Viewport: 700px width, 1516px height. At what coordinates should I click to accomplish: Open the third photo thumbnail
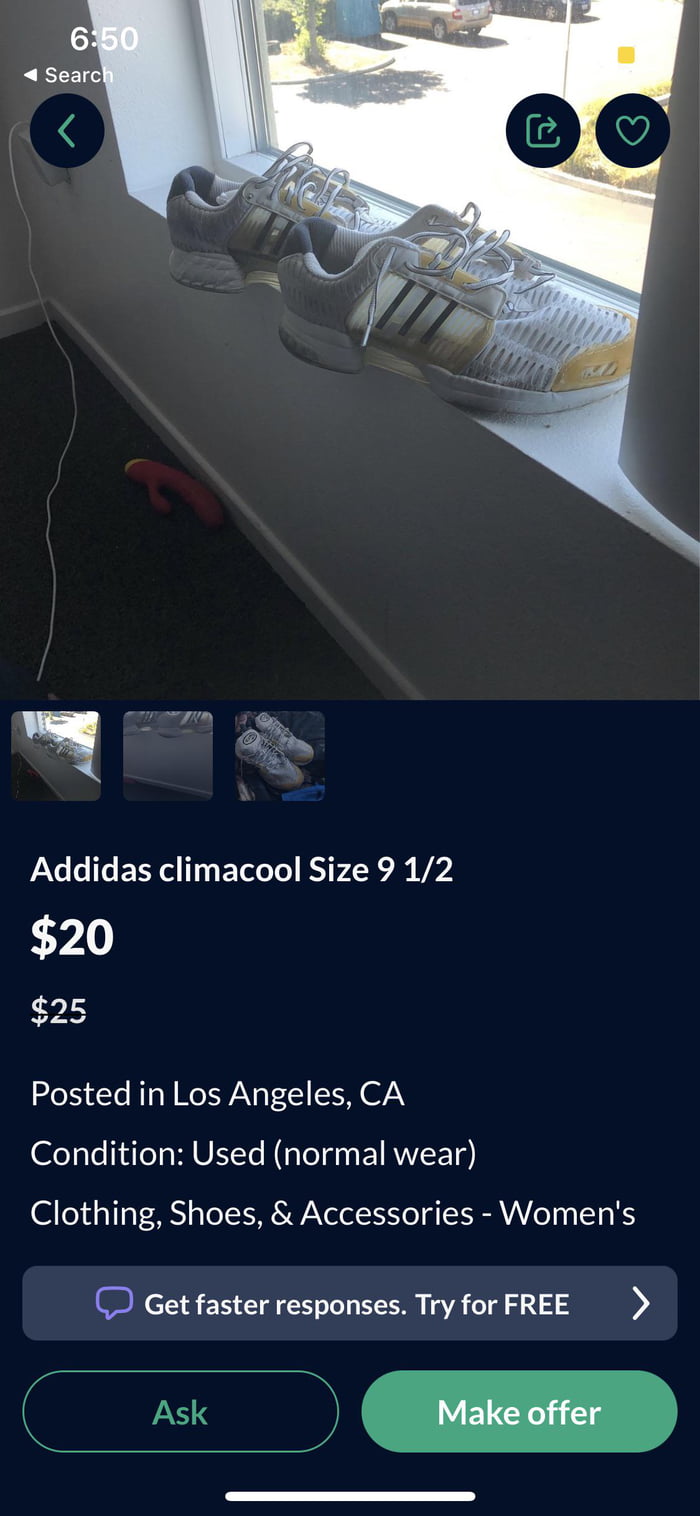[280, 756]
